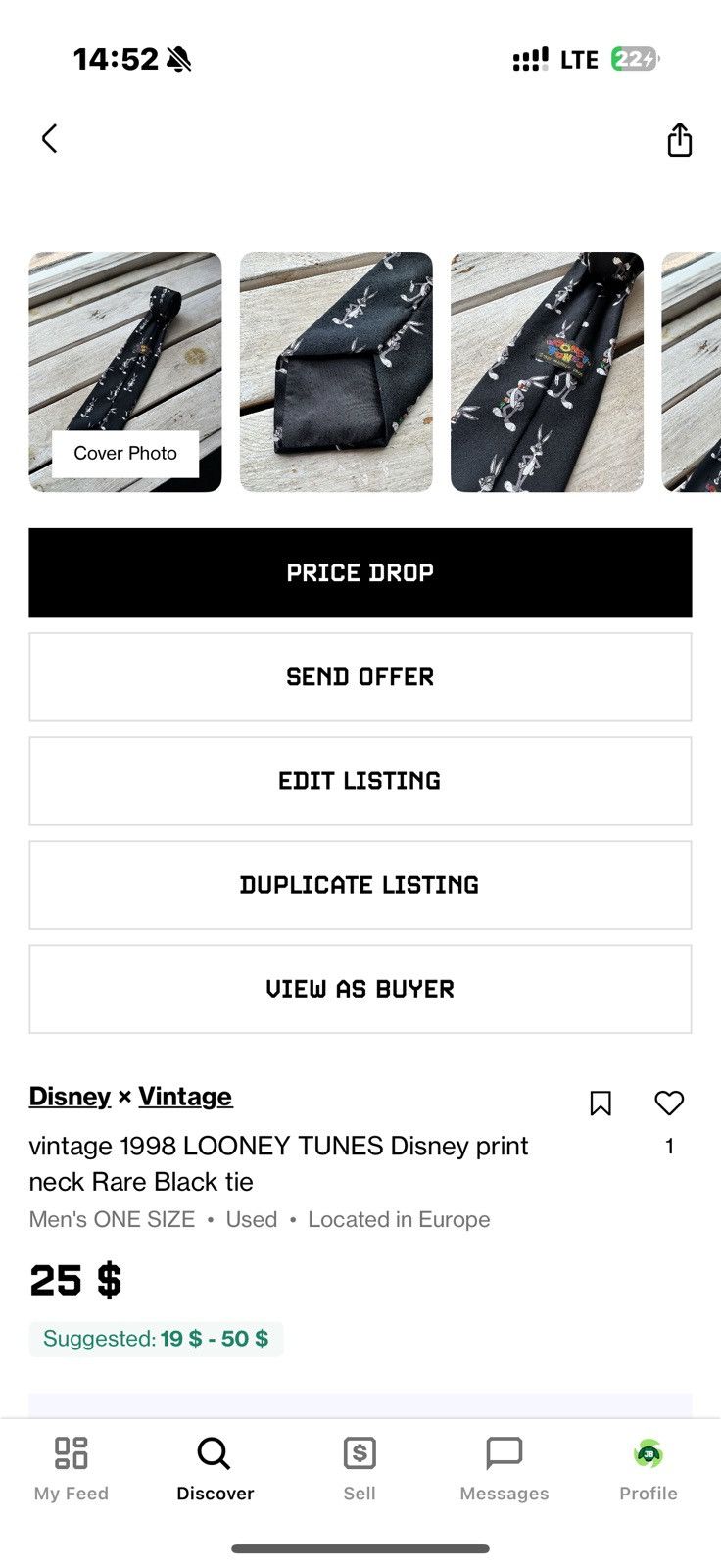Duplicate this listing
The height and width of the screenshot is (1568, 721).
coord(360,885)
